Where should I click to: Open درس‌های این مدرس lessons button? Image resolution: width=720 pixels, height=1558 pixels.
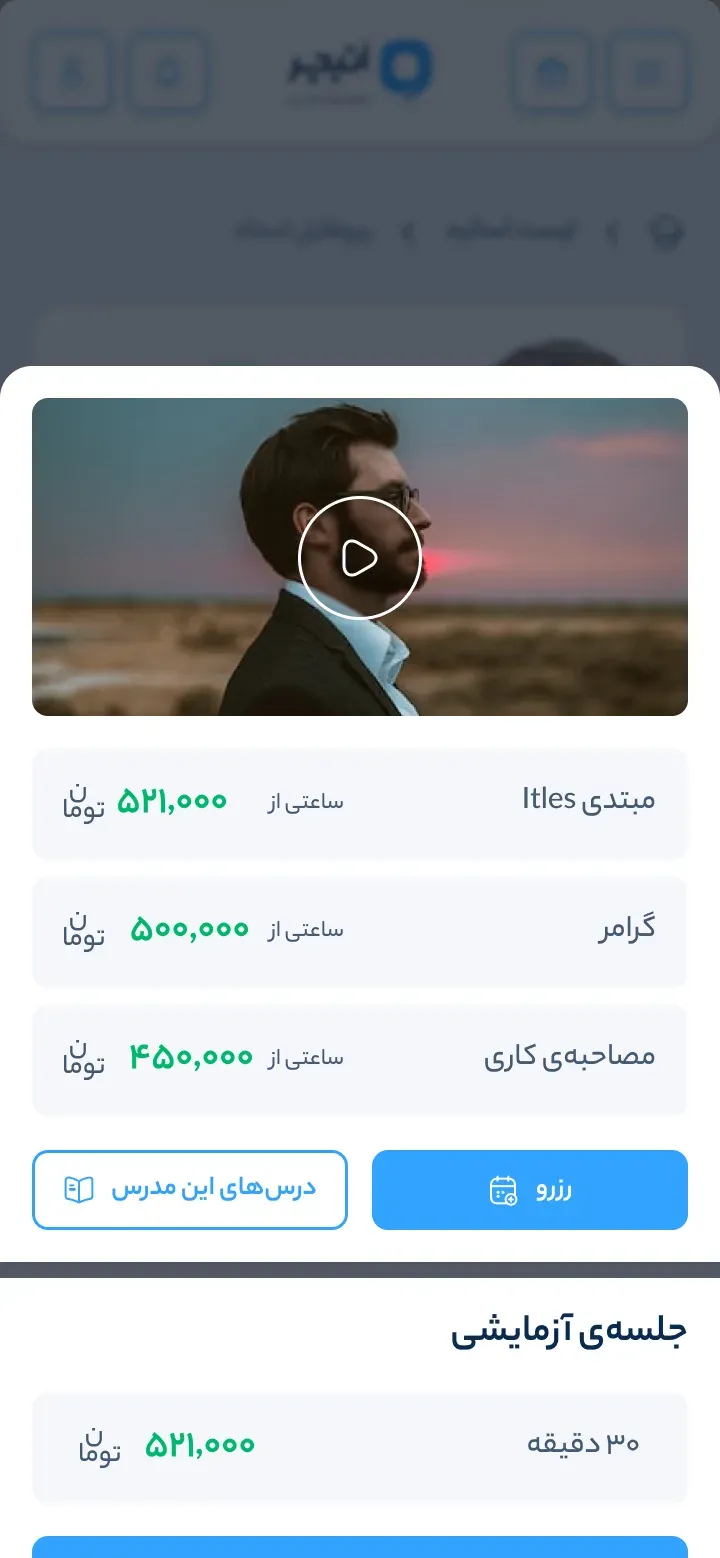click(x=190, y=1190)
